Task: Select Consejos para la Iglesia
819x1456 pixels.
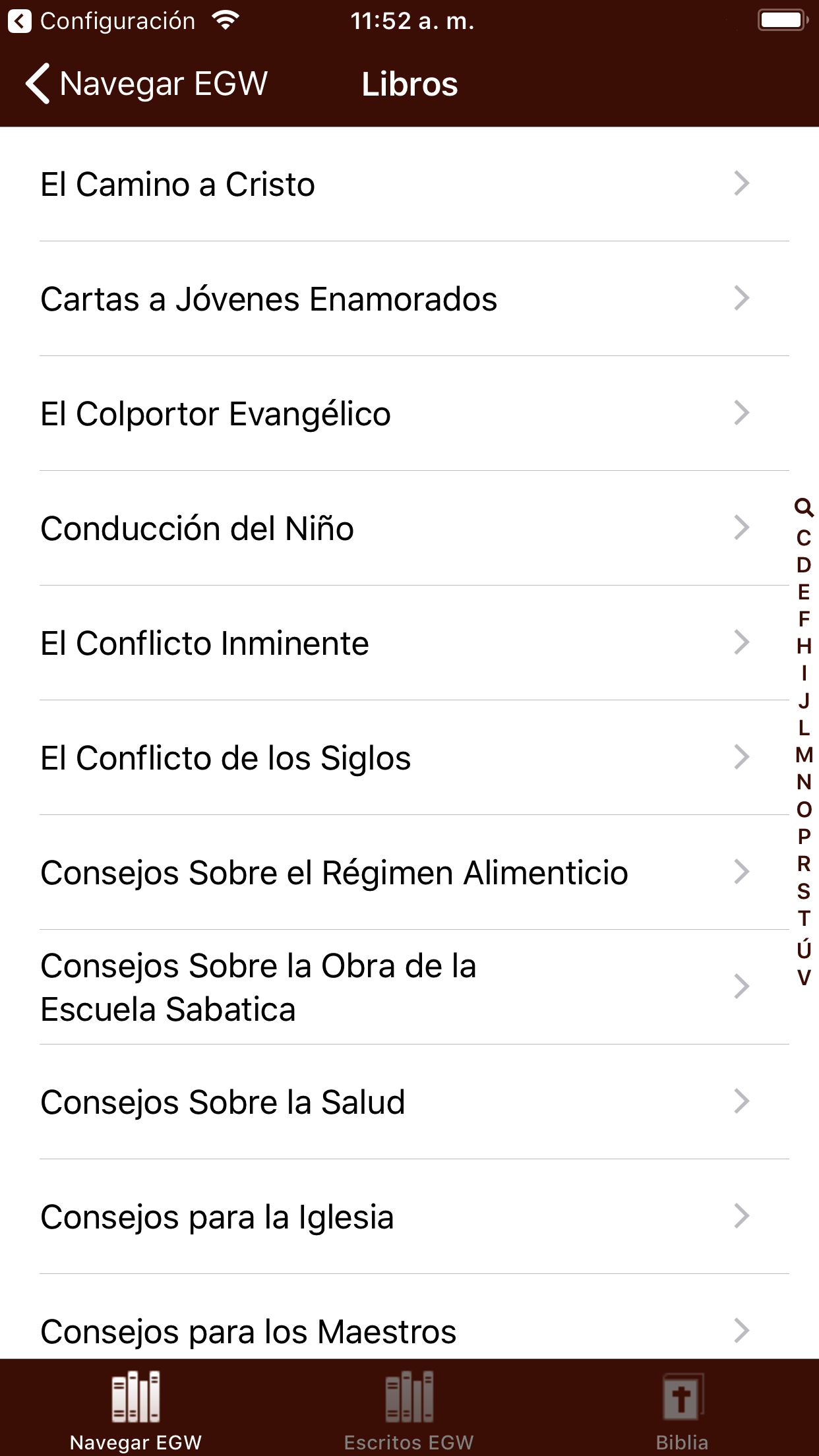Action: pyautogui.click(x=396, y=1217)
